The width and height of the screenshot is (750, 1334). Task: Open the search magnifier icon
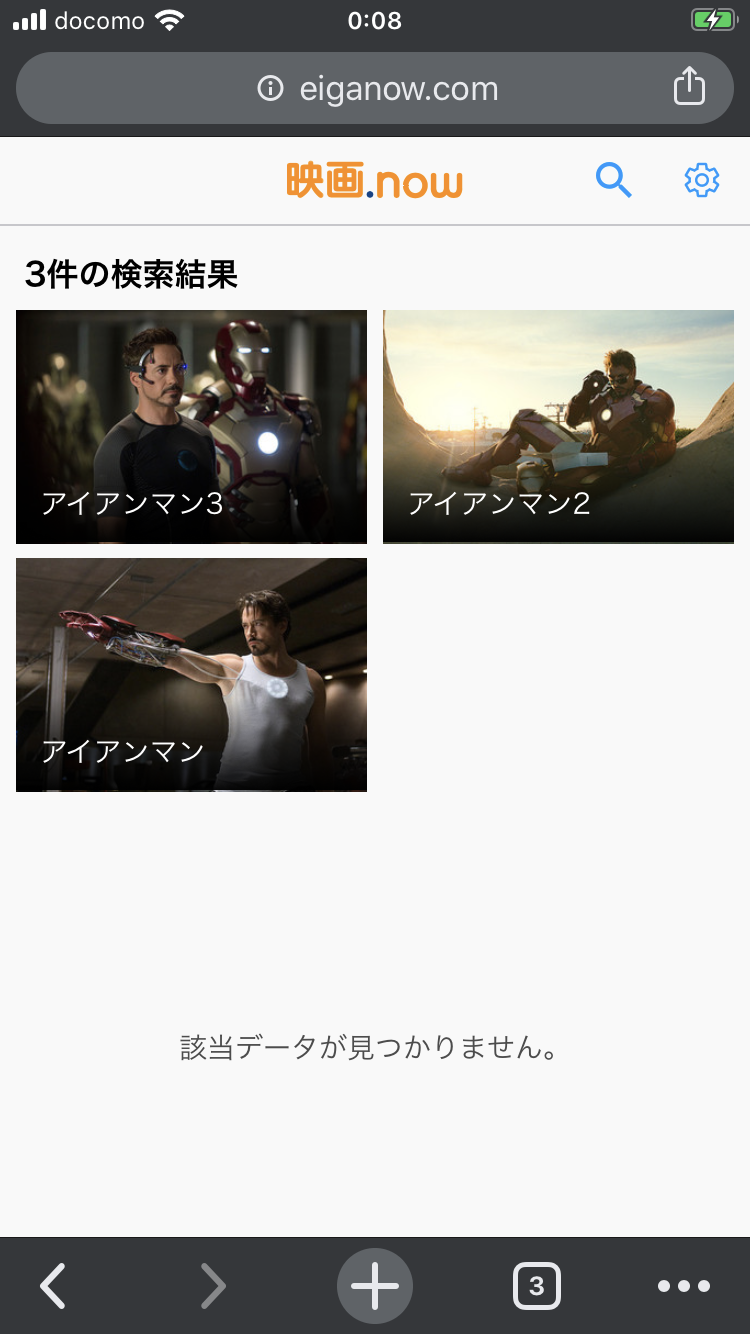click(x=613, y=181)
